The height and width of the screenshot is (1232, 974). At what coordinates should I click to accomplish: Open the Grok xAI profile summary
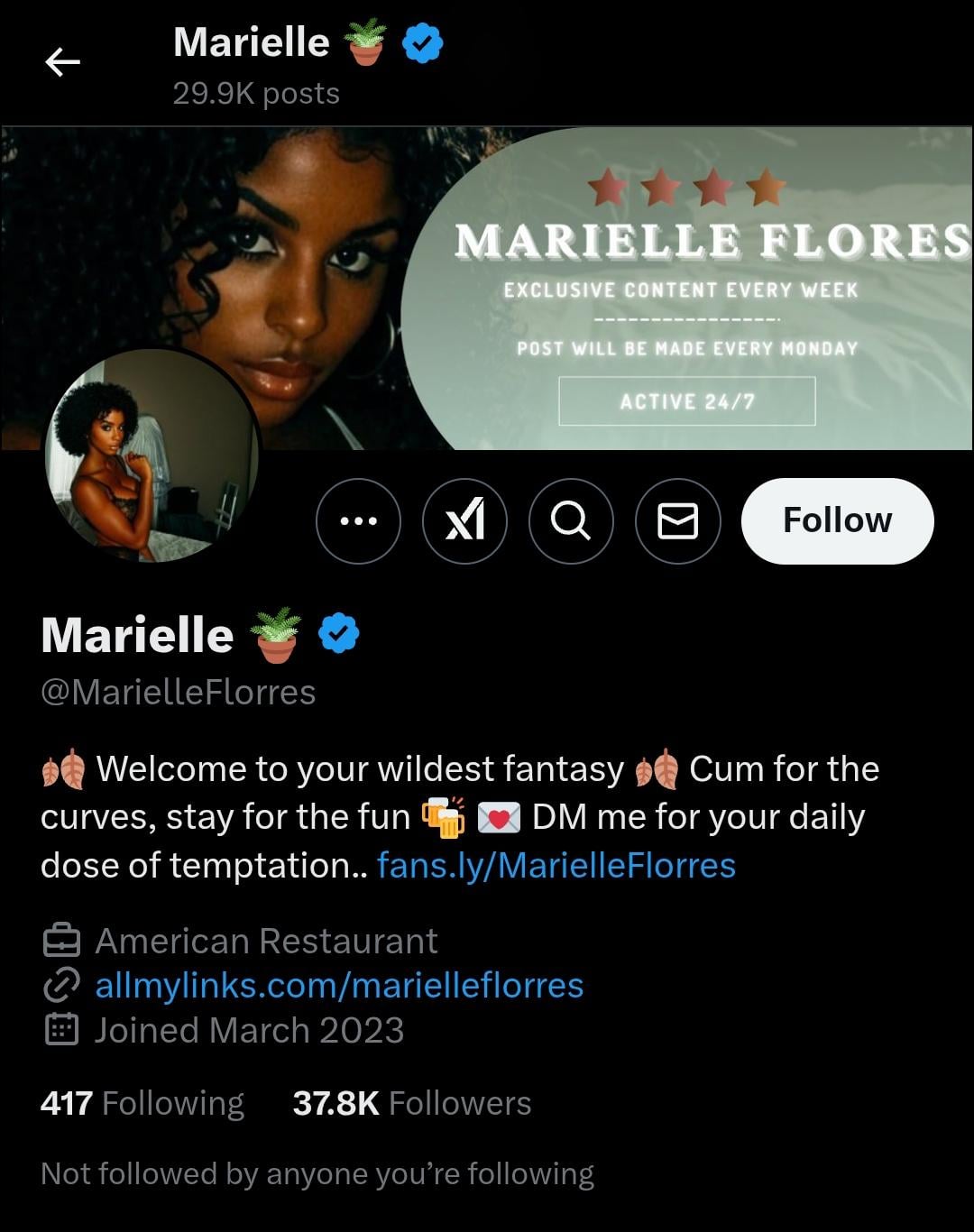point(464,521)
